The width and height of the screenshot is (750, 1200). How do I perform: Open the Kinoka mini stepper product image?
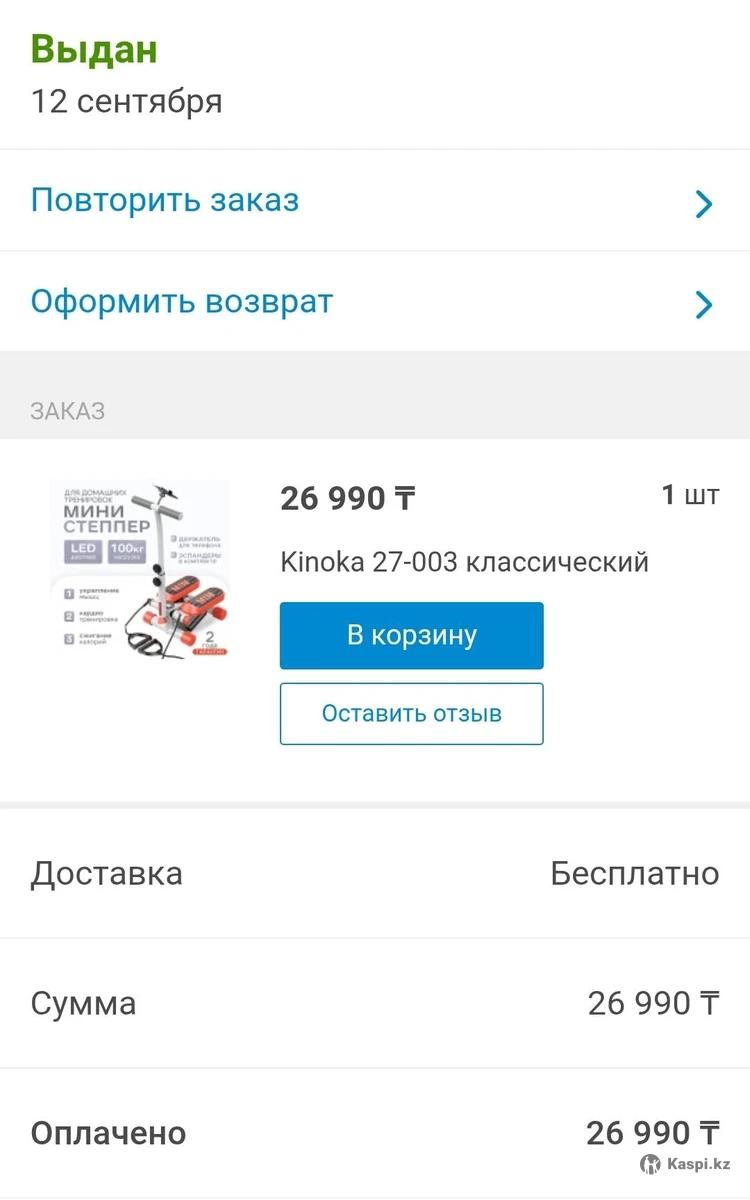click(x=140, y=569)
